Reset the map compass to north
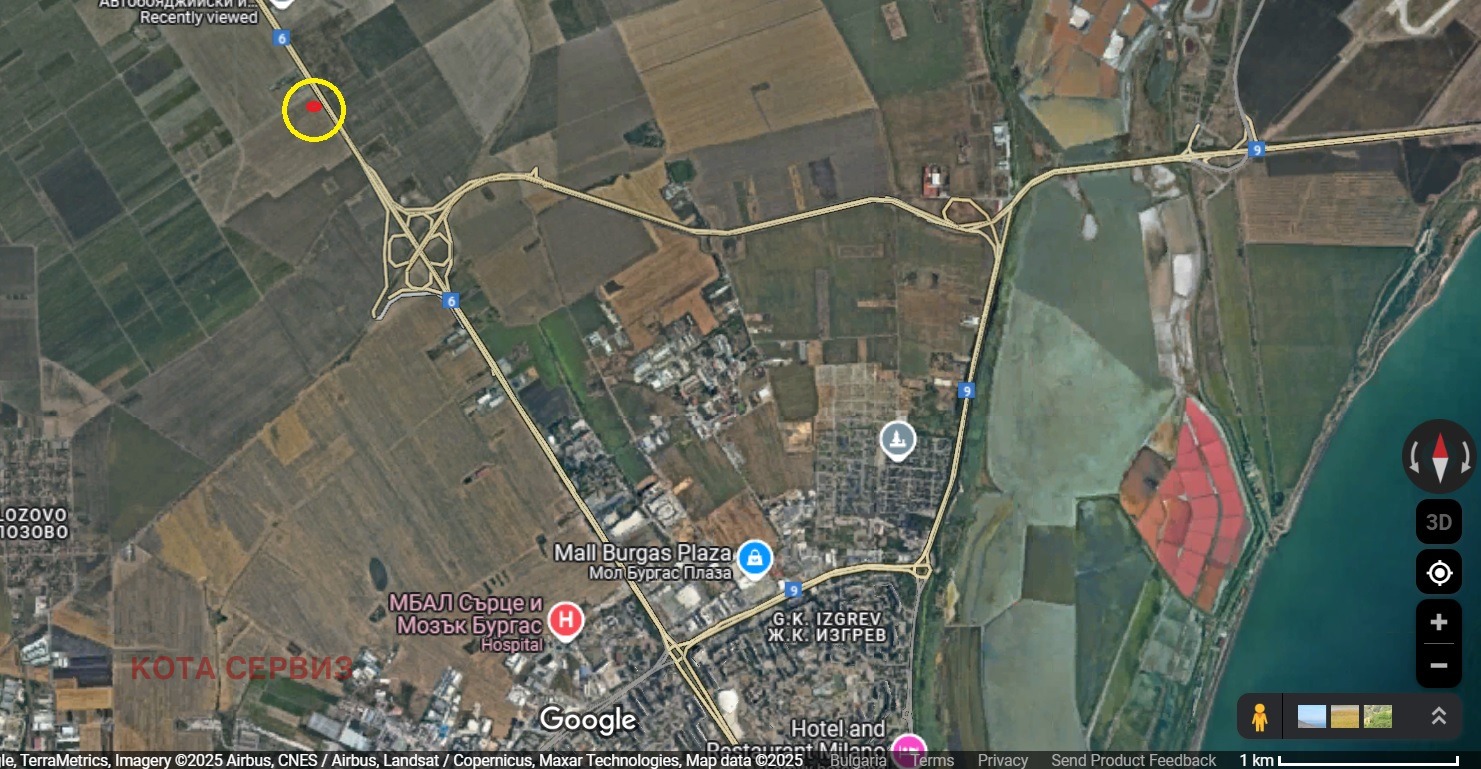This screenshot has width=1481, height=769. tap(1439, 456)
